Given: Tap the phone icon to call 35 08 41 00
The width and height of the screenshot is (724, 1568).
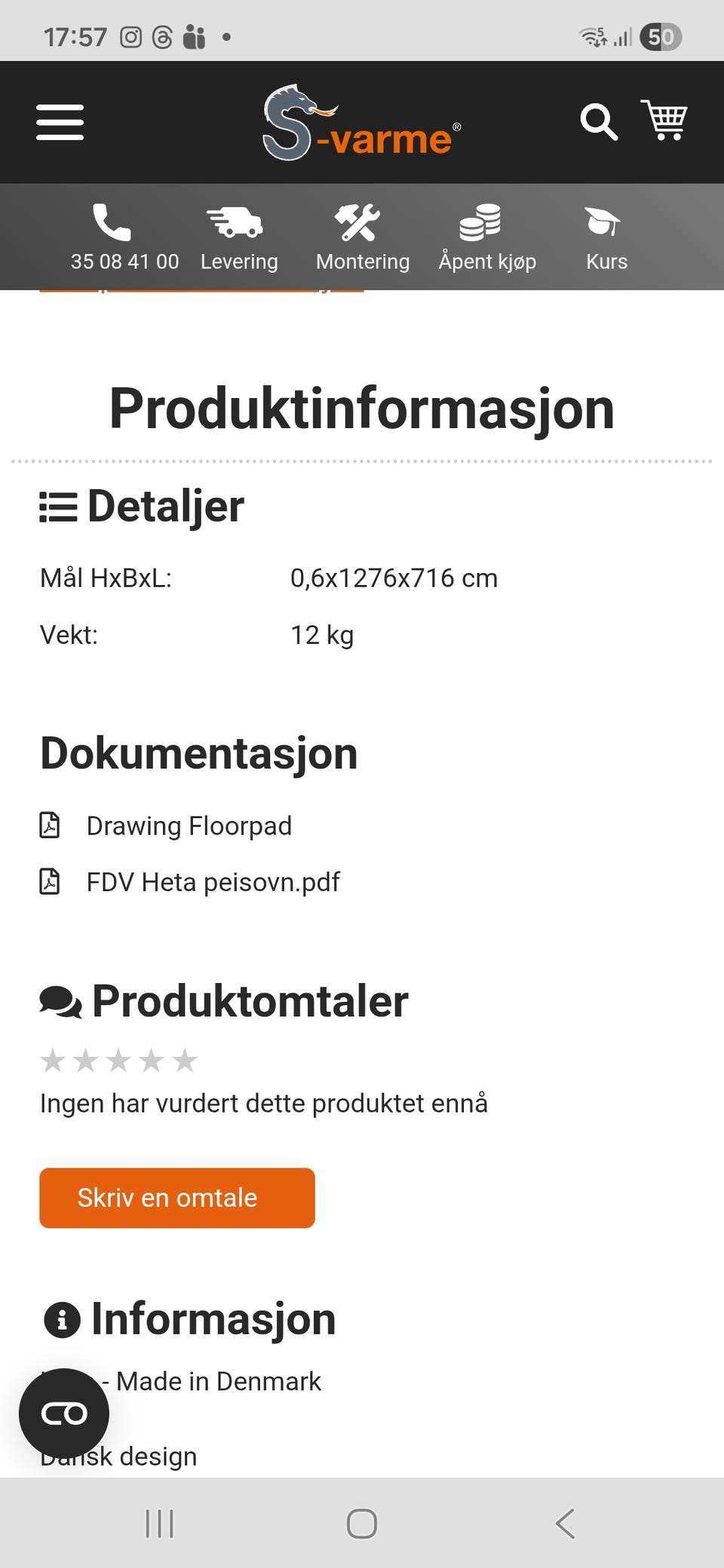Looking at the screenshot, I should pos(112,223).
